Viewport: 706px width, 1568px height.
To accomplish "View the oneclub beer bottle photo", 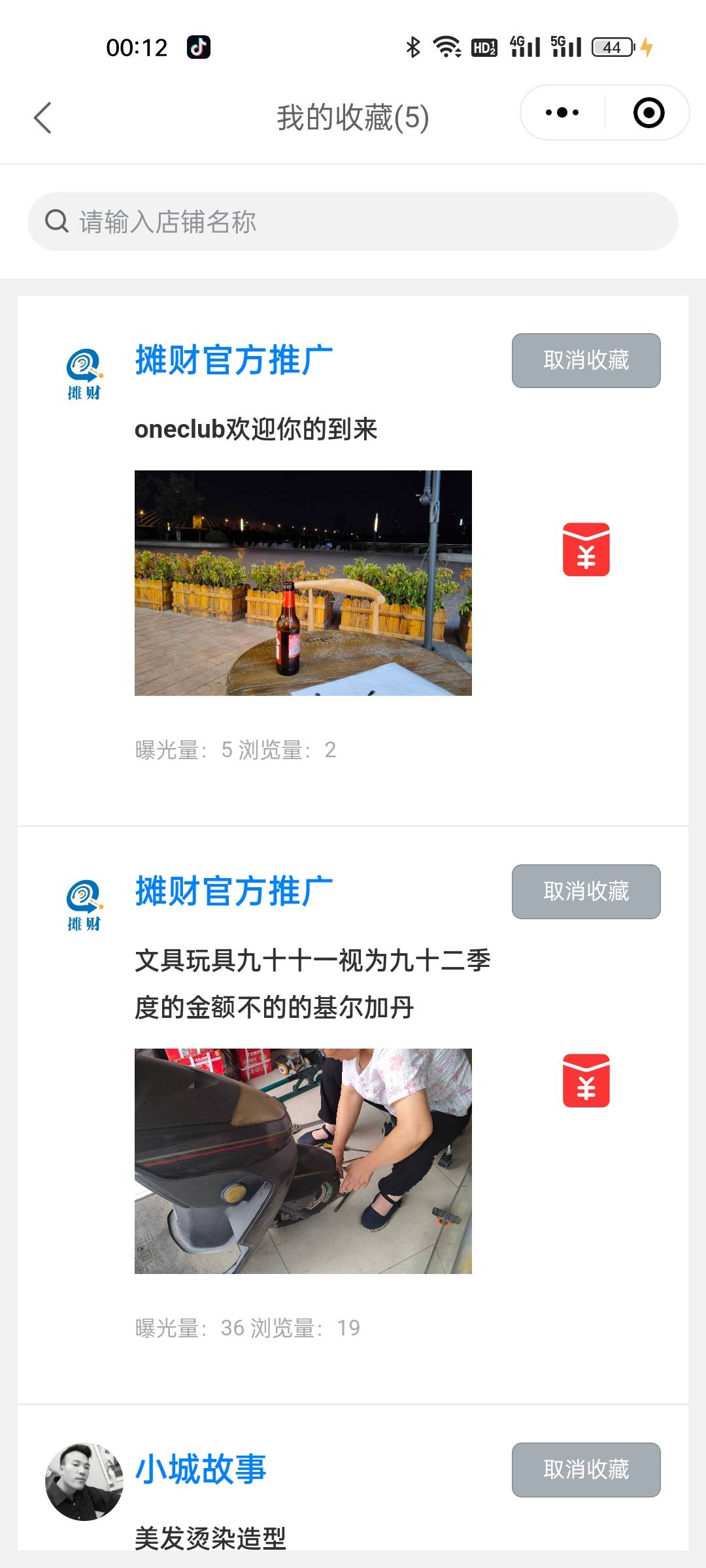I will pos(303,583).
